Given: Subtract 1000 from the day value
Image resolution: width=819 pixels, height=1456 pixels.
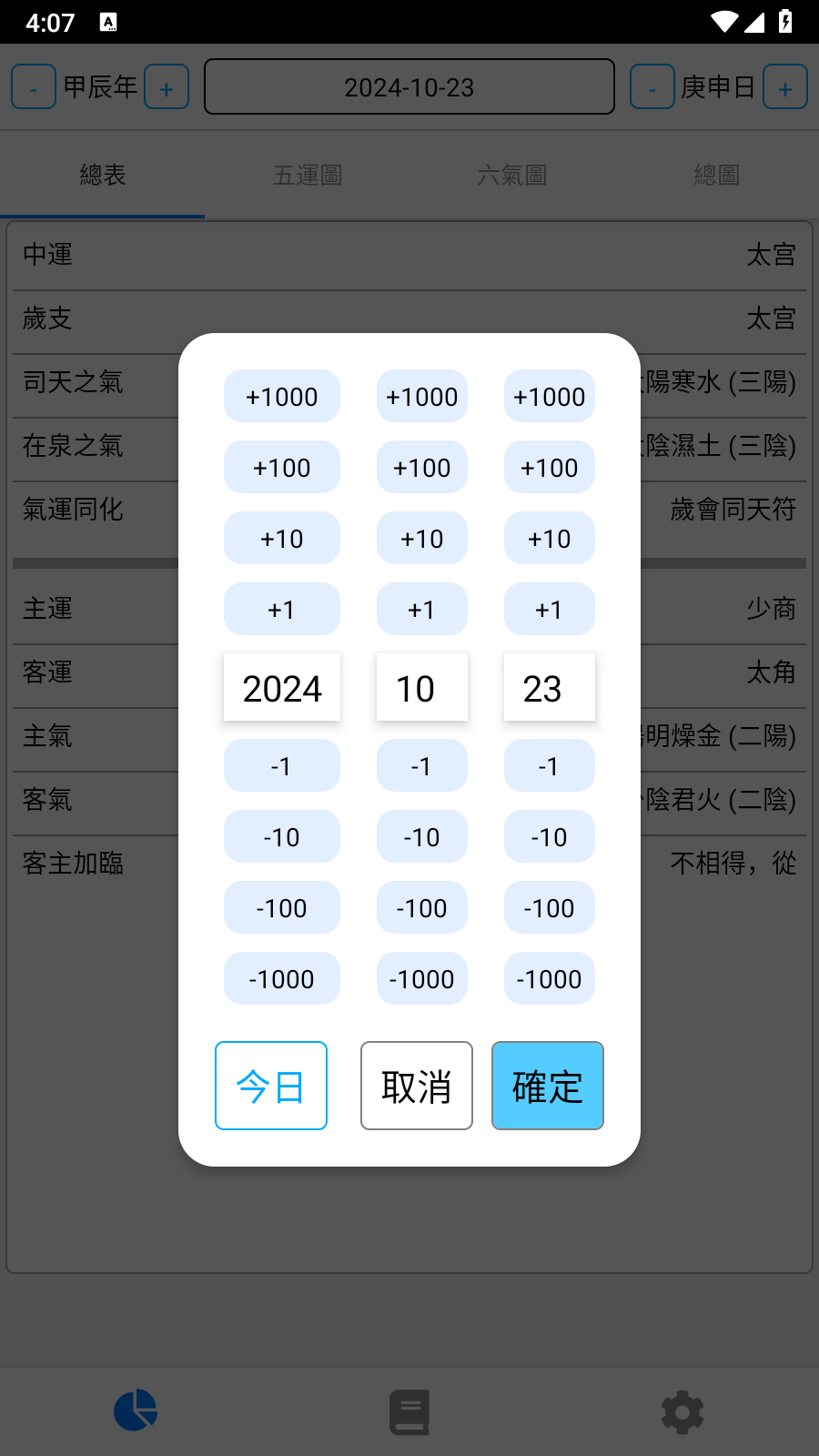Looking at the screenshot, I should coord(549,978).
